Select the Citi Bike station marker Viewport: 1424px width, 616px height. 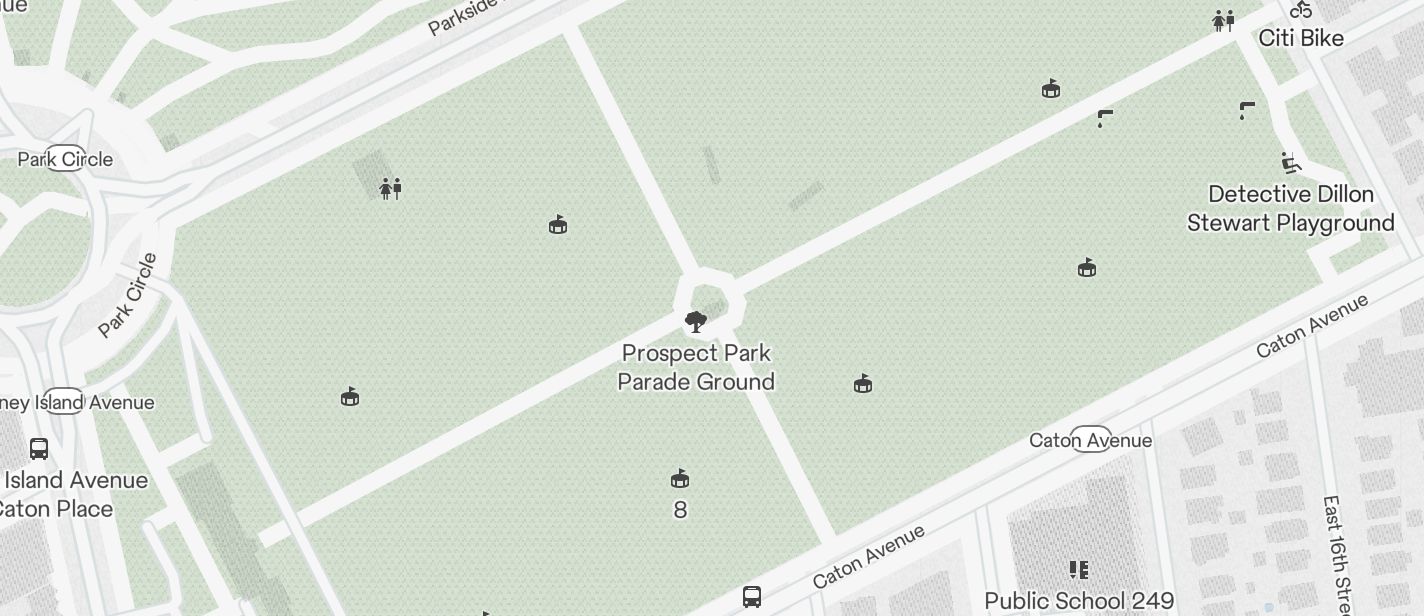pos(1301,10)
